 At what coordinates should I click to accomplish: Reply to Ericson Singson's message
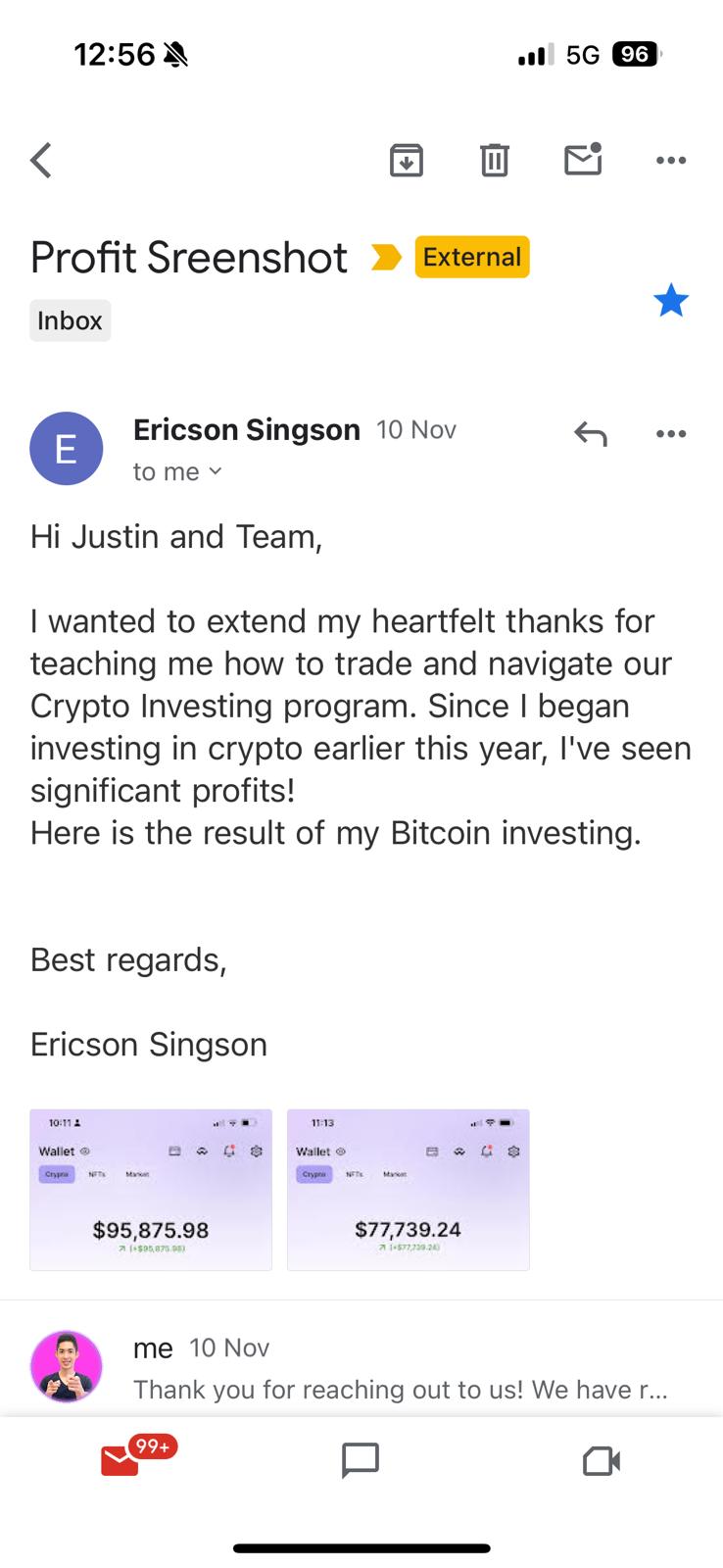tap(591, 433)
